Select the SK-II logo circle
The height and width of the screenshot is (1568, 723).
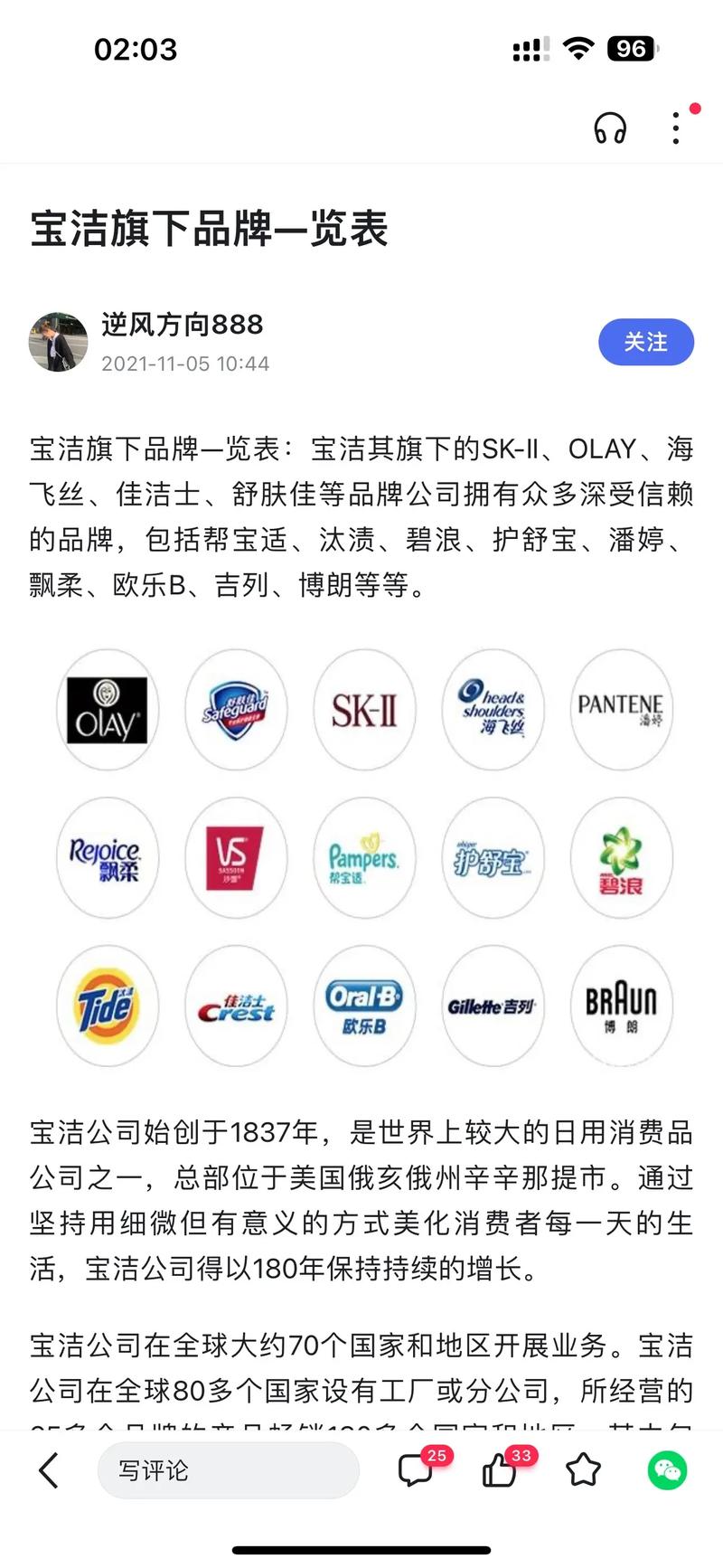pyautogui.click(x=364, y=711)
